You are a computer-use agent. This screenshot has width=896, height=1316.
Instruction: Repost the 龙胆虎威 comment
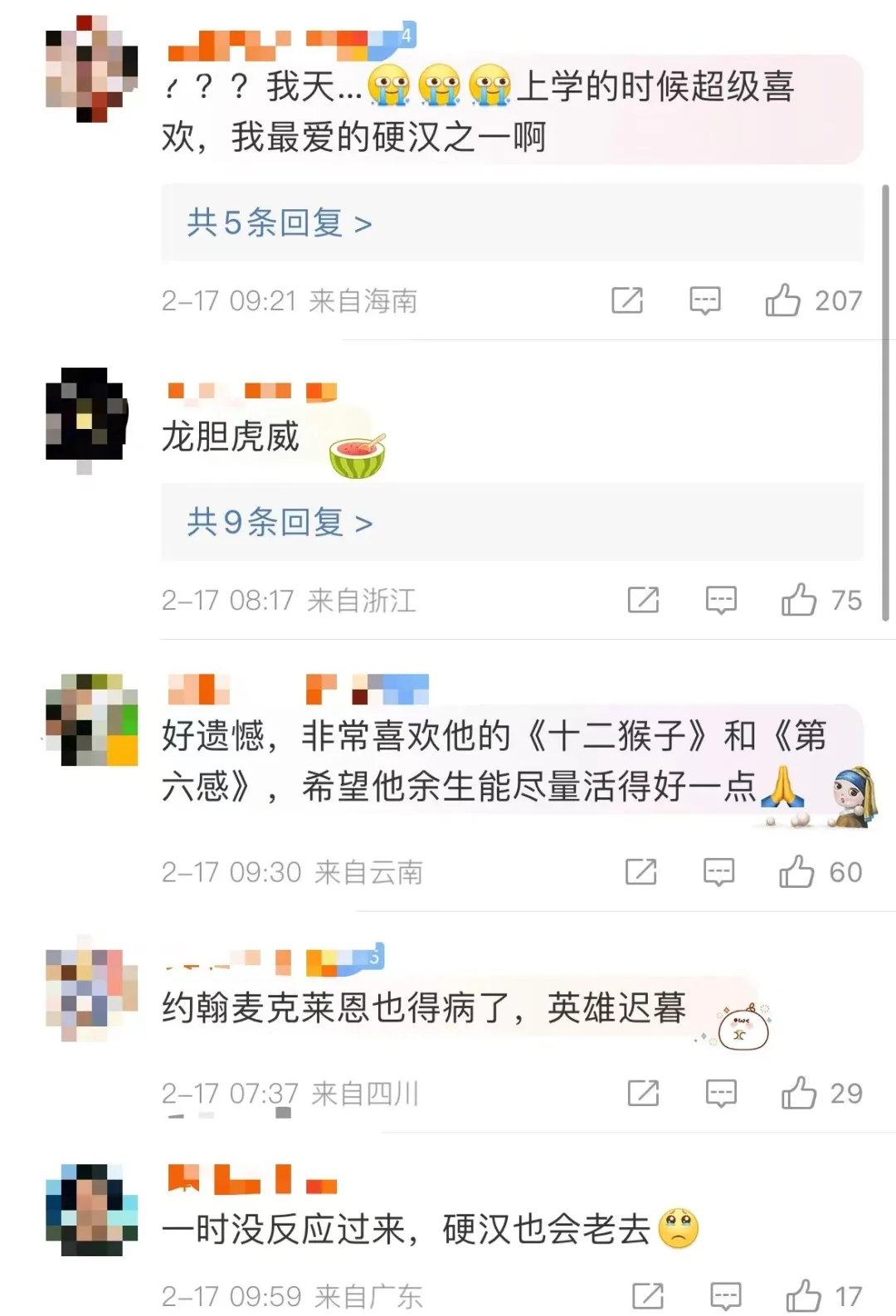click(x=643, y=599)
